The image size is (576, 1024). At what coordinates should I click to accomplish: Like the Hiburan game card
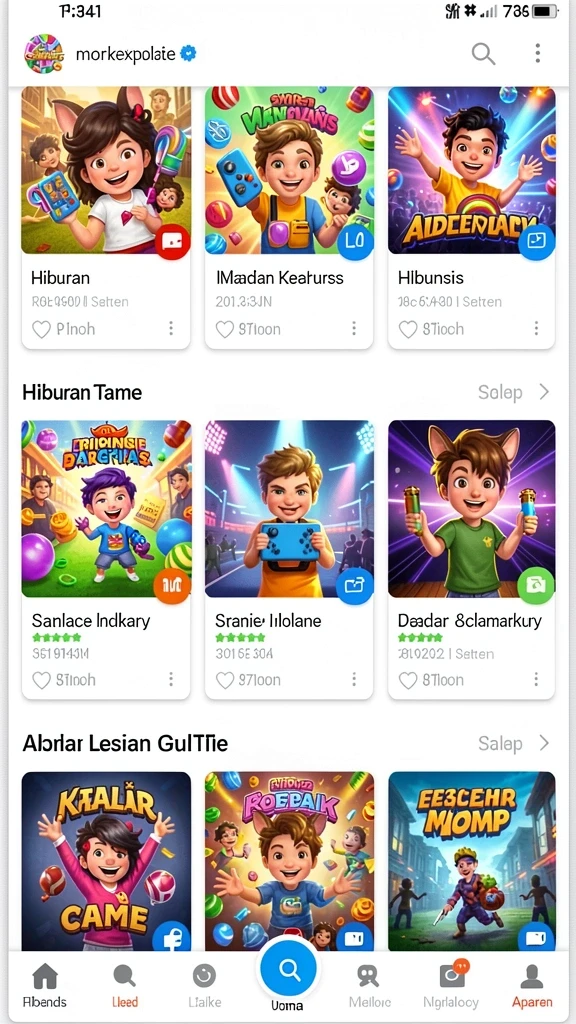click(x=42, y=328)
